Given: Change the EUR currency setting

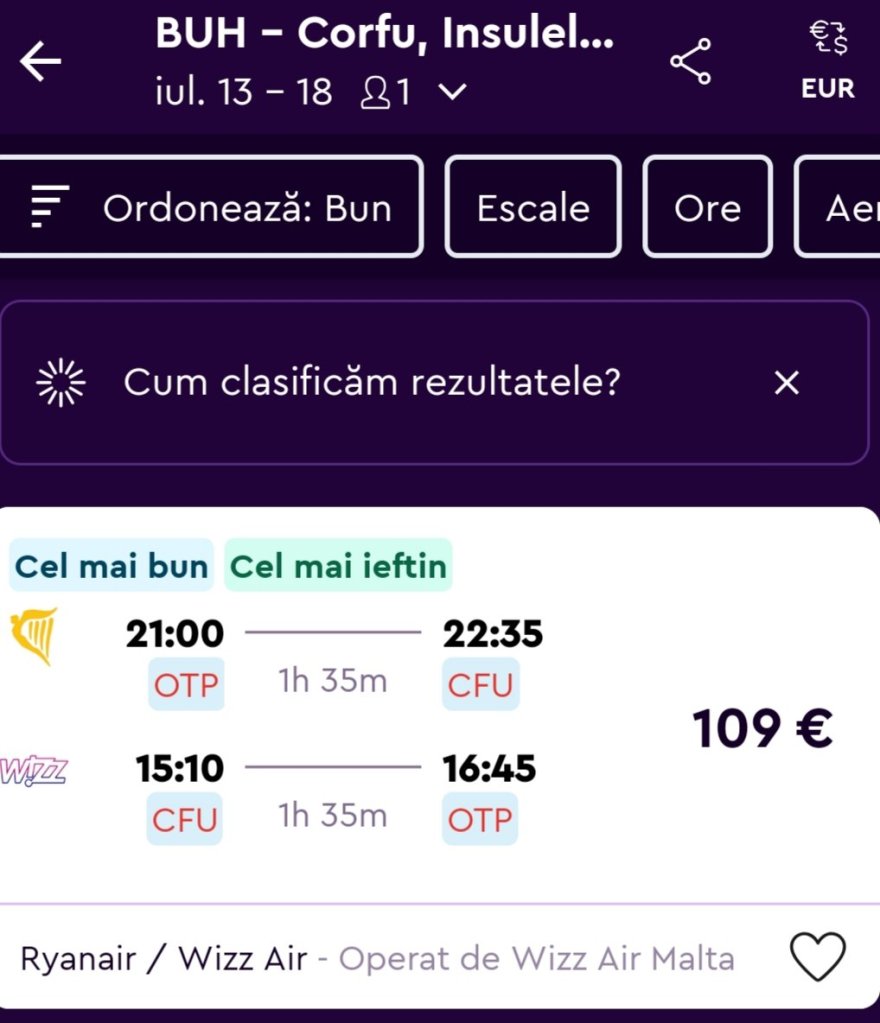Looking at the screenshot, I should click(827, 62).
